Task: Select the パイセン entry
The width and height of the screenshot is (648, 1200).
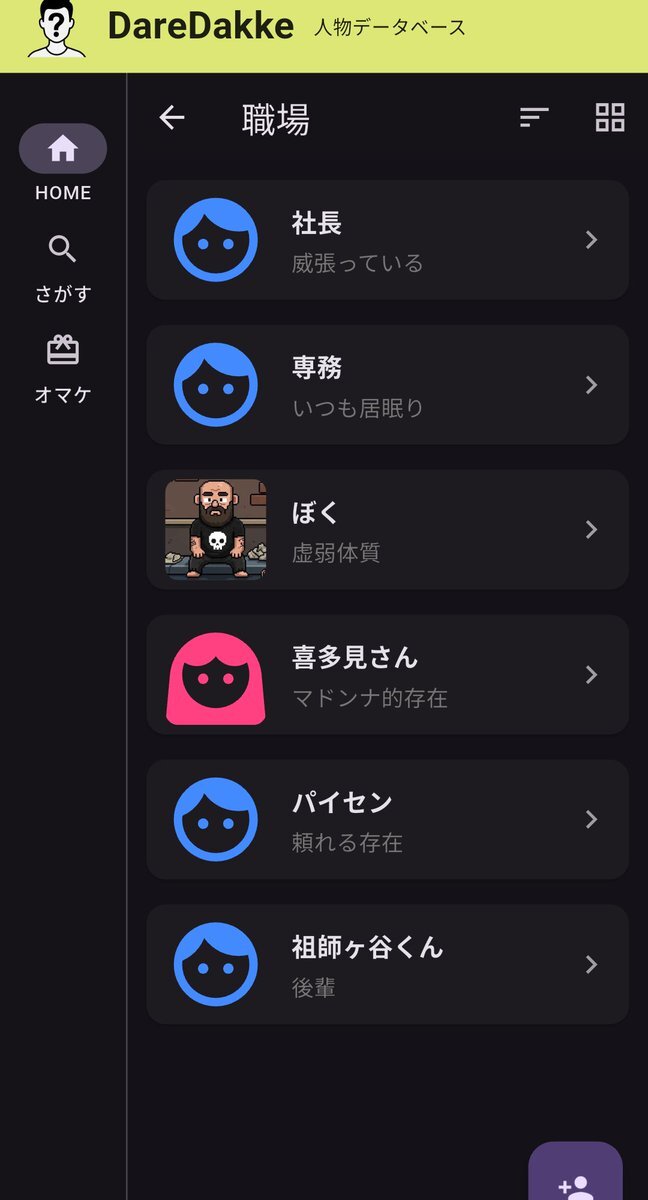Action: [387, 820]
